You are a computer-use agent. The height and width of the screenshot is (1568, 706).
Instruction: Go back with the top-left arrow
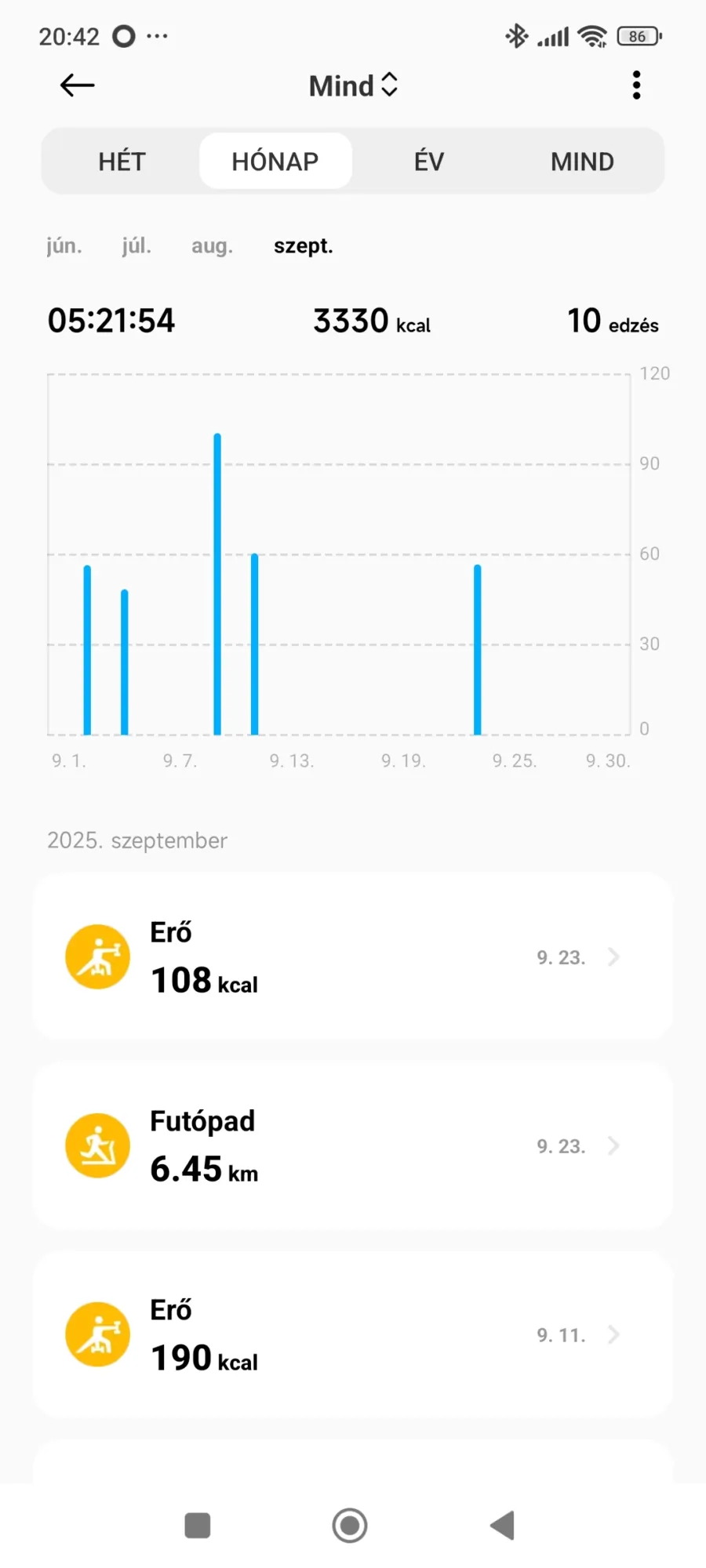click(77, 85)
